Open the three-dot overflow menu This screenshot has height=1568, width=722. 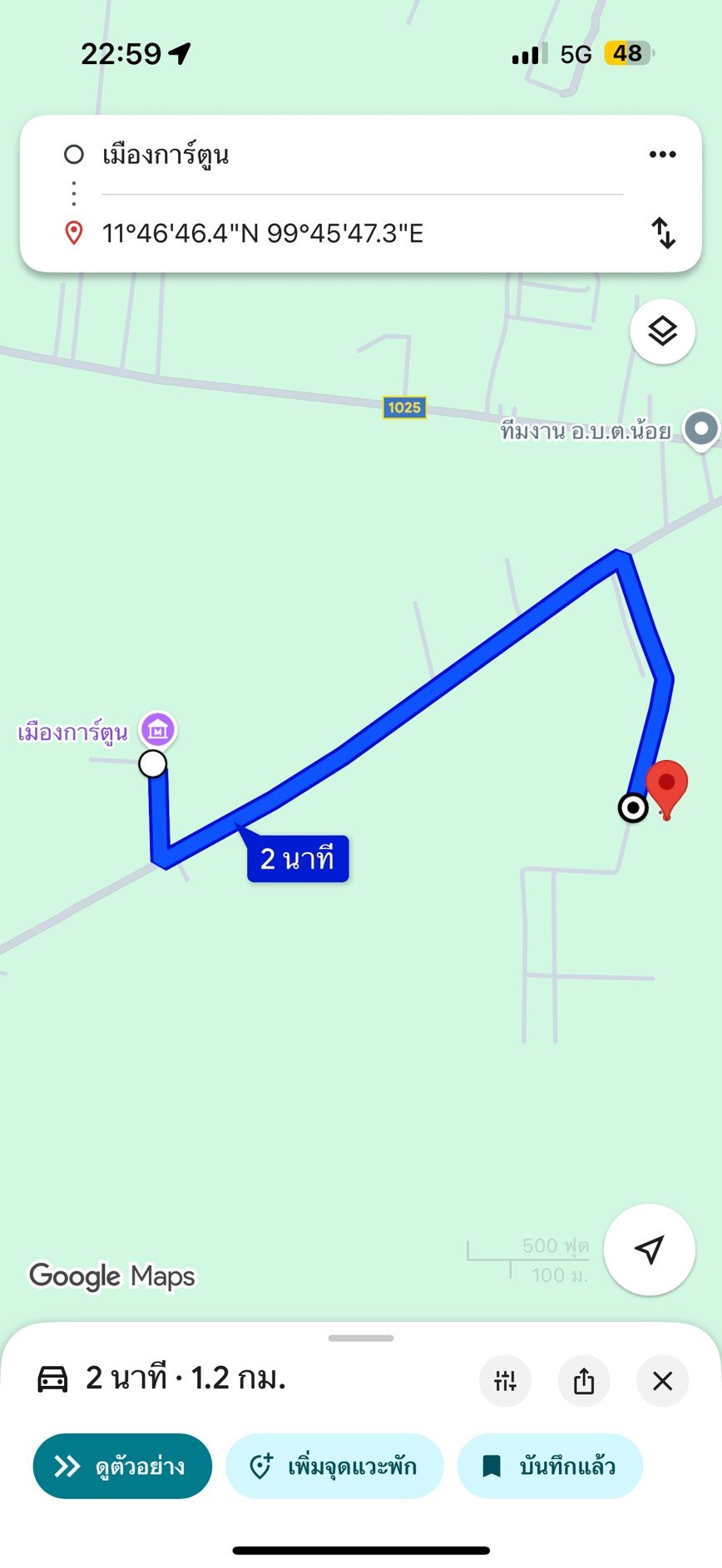click(662, 155)
